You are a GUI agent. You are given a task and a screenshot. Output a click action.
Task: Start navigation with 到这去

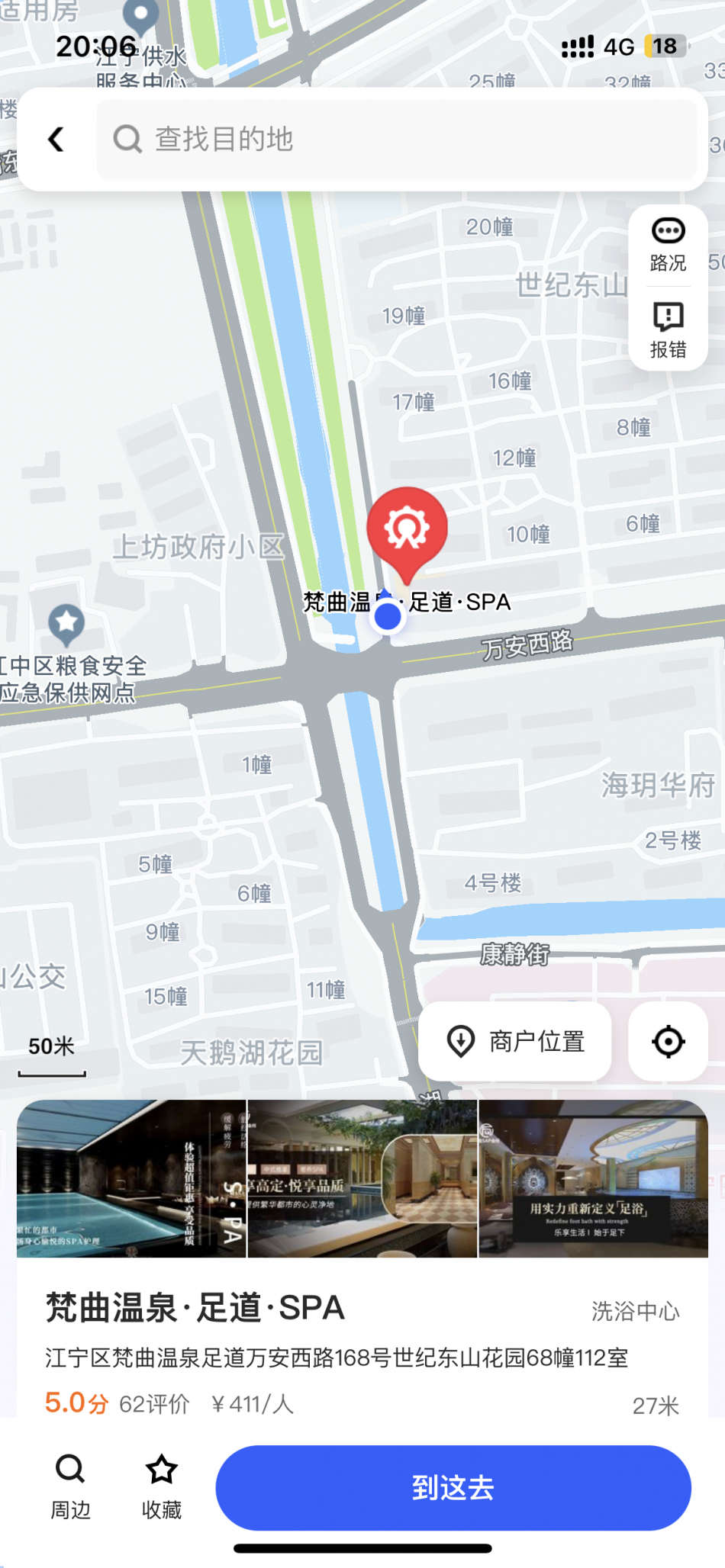(453, 1487)
